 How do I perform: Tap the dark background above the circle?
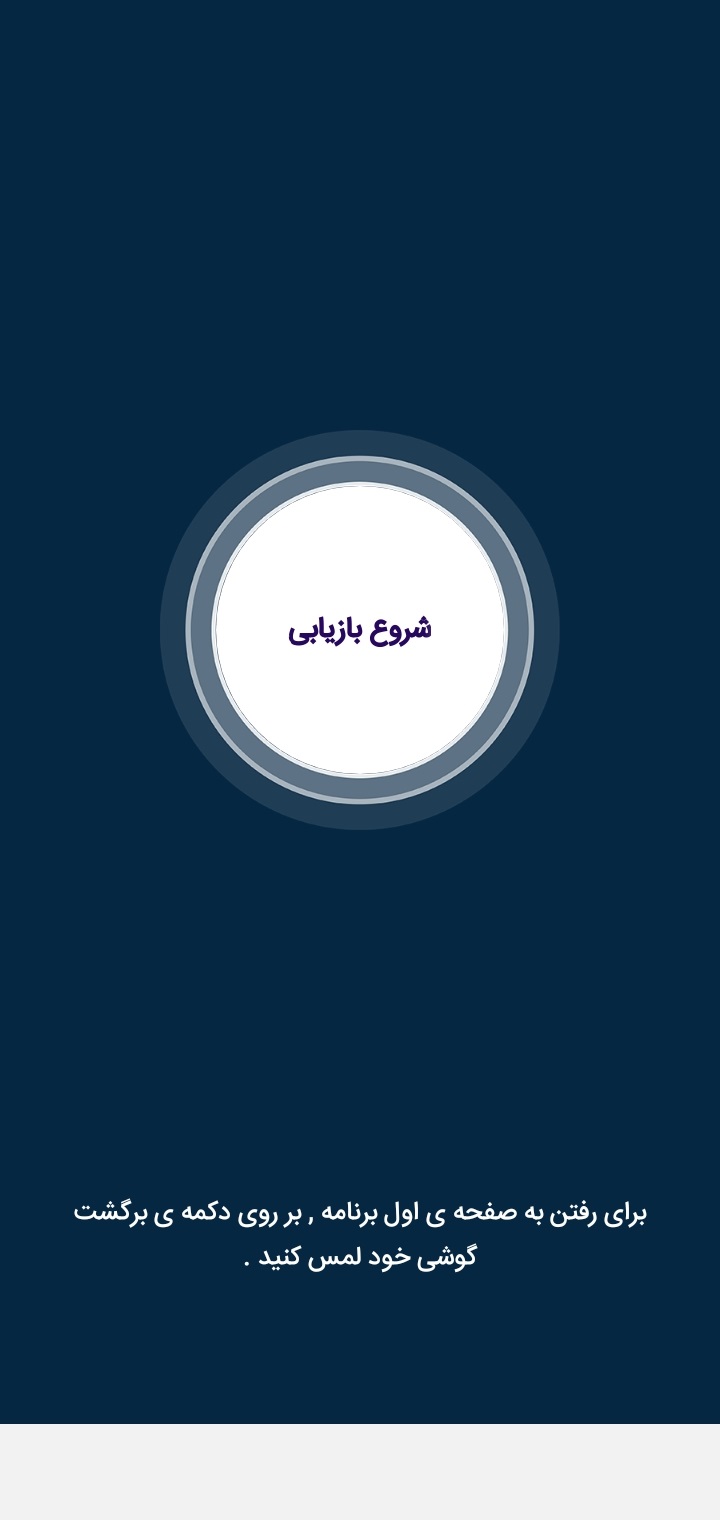coord(360,250)
